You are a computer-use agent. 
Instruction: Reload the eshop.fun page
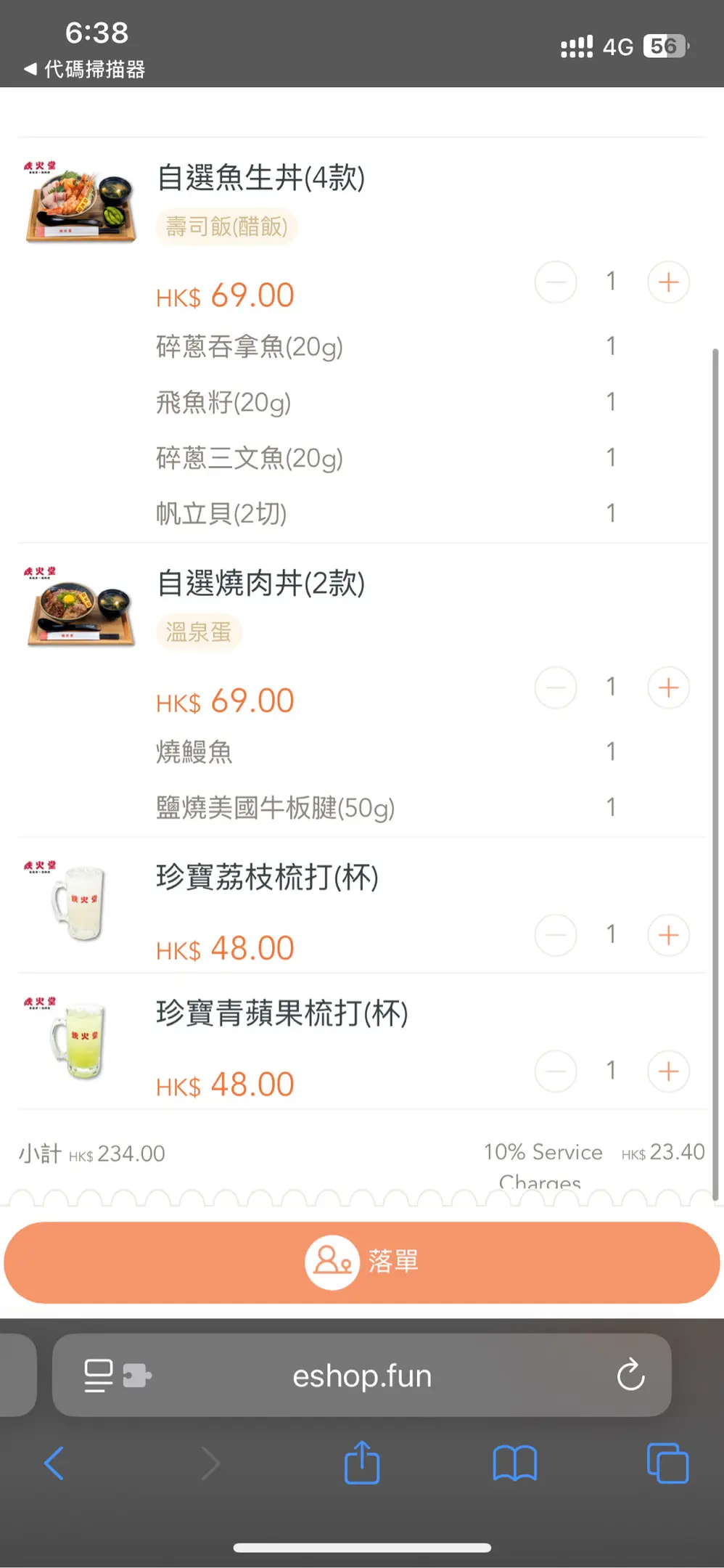tap(630, 1374)
